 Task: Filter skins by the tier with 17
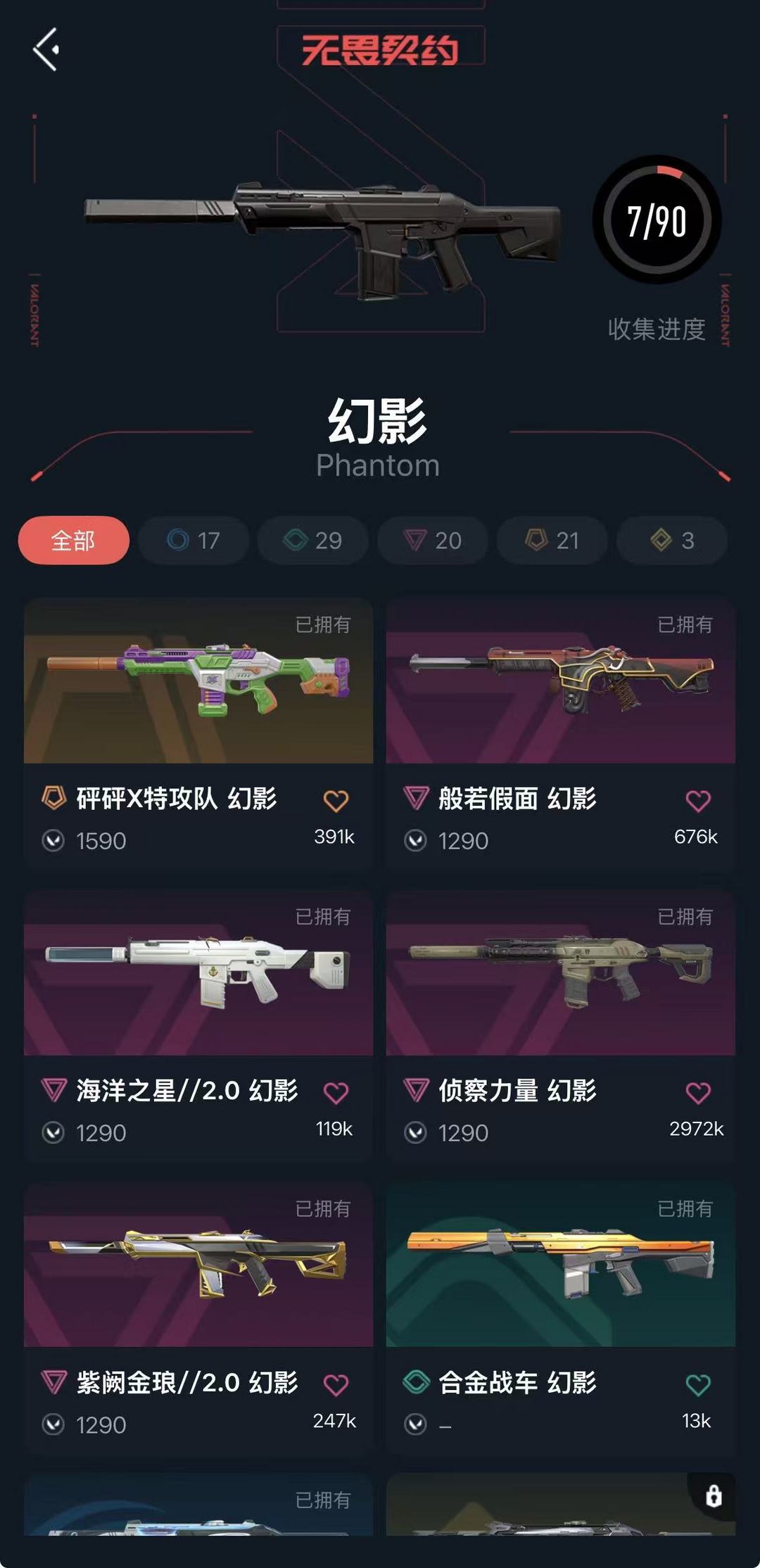[x=194, y=540]
